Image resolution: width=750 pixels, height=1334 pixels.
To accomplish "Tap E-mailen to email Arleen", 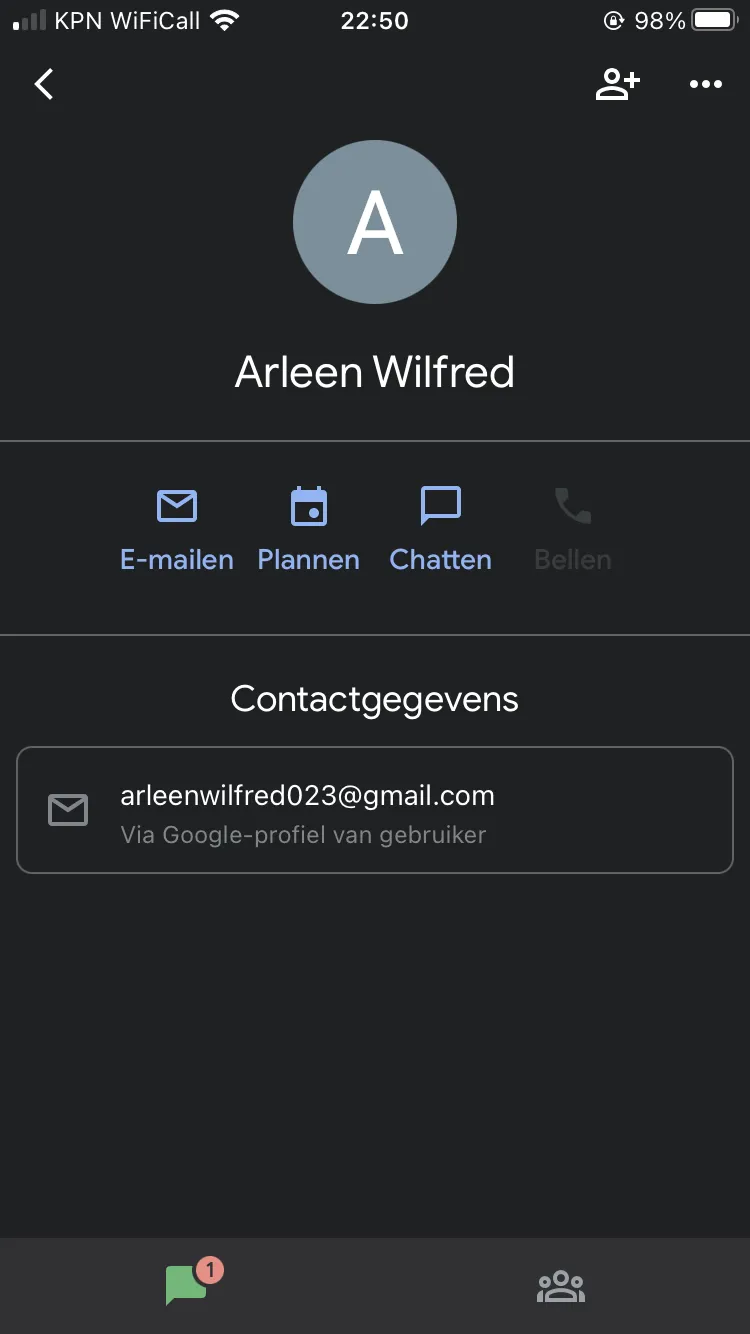I will pyautogui.click(x=177, y=530).
